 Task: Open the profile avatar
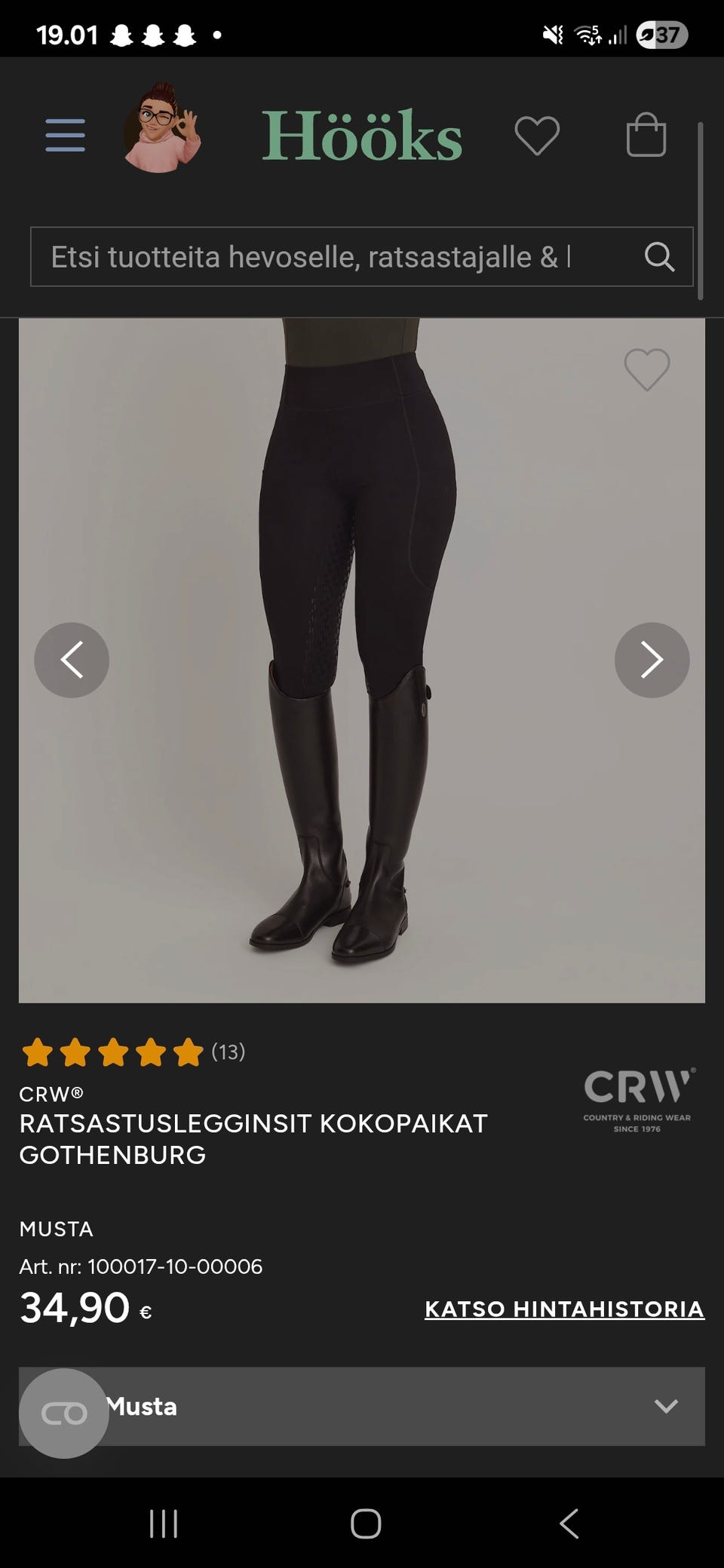tap(162, 130)
